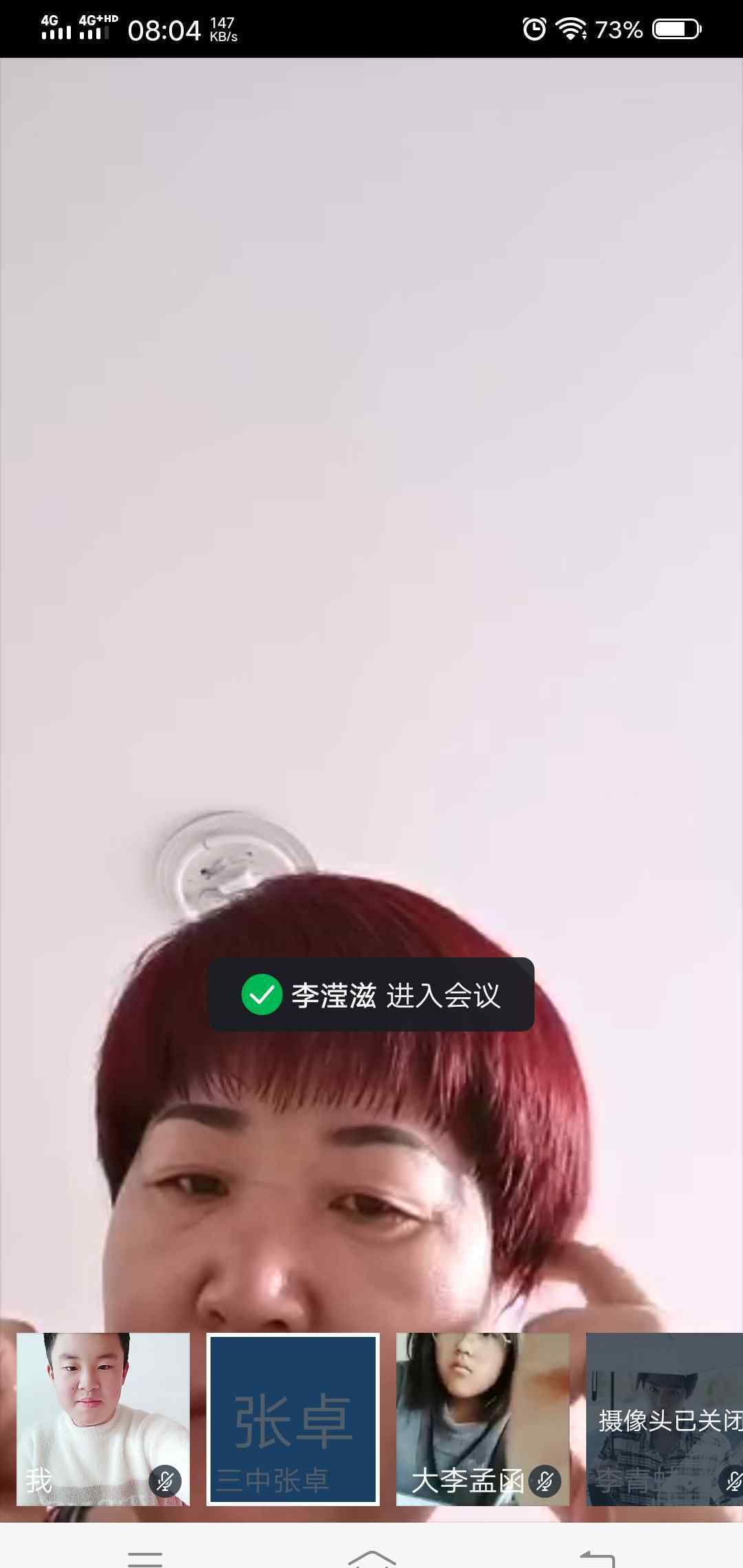Go back with the system back button
This screenshot has height=1568, width=743.
coord(597,1558)
